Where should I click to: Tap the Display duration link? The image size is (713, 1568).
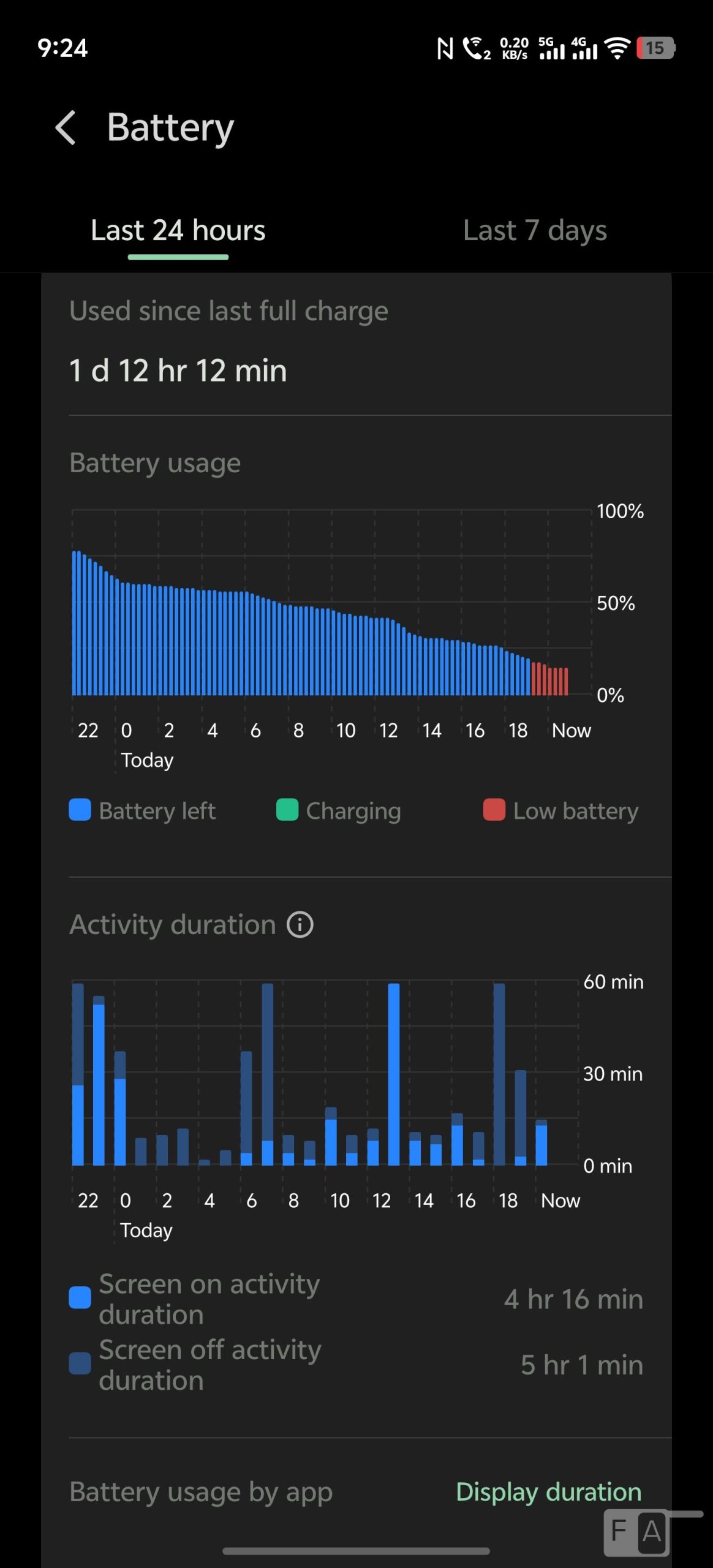548,1491
